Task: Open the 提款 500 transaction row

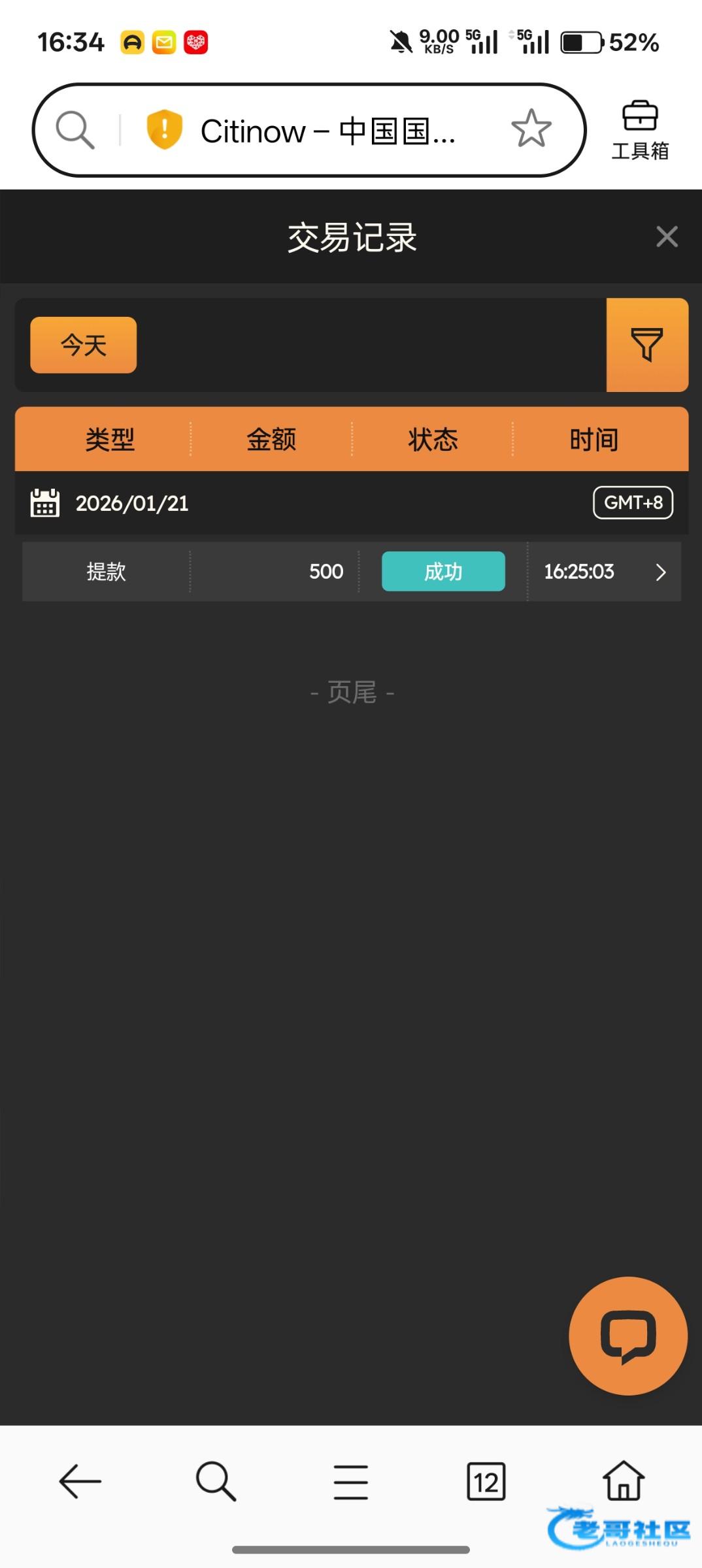Action: [x=352, y=572]
